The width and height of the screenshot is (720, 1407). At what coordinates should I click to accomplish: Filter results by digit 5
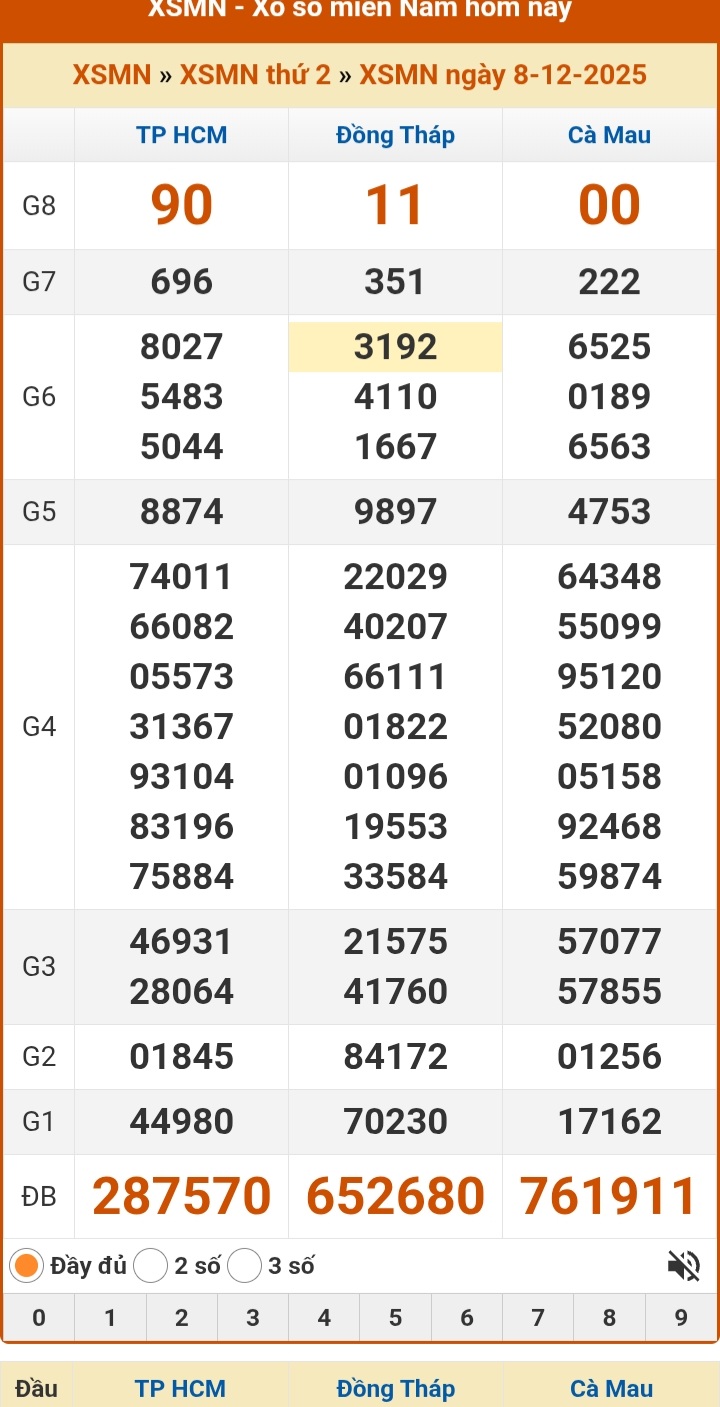tap(395, 1318)
